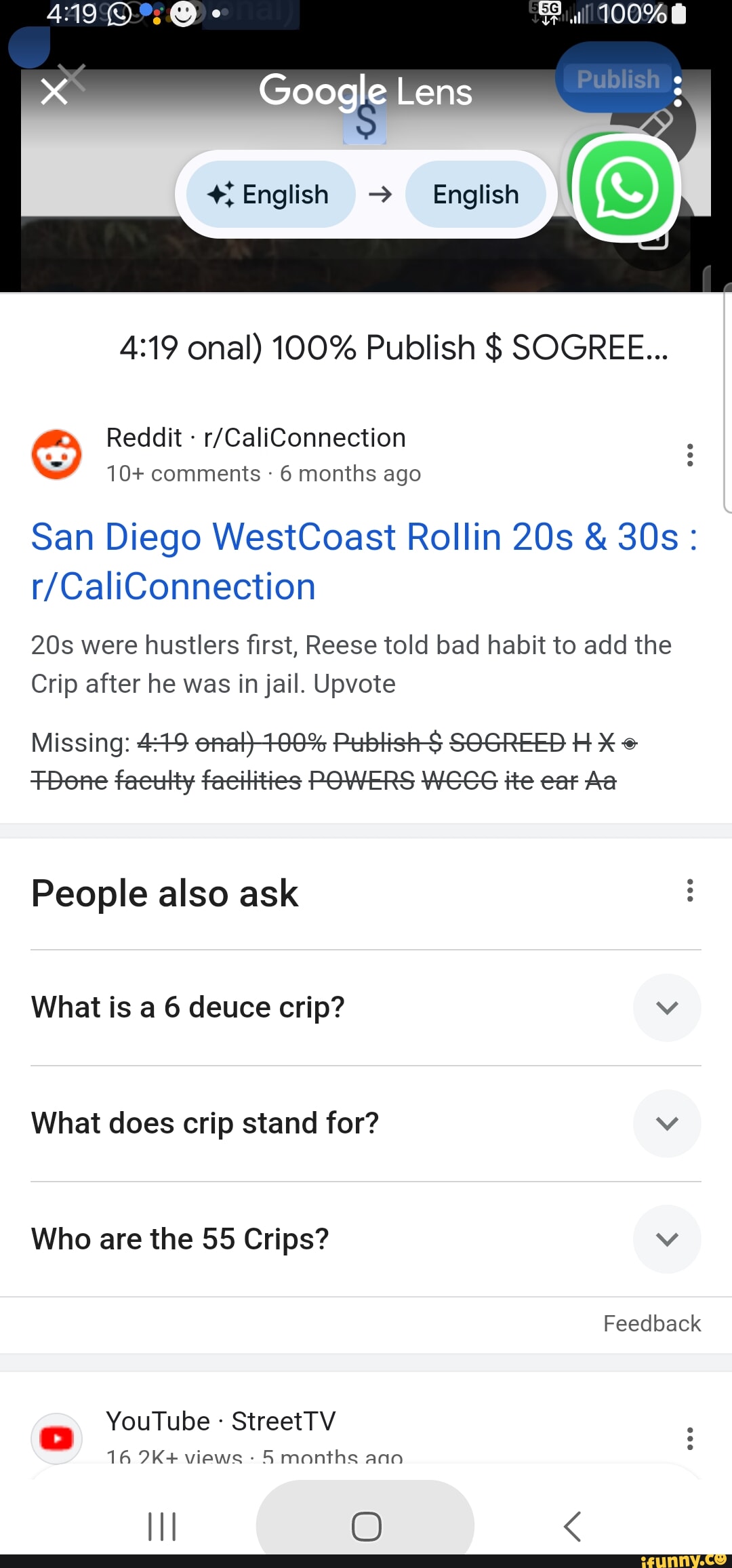The image size is (732, 1568).
Task: Open the Lens overflow menu in the top bar
Action: (678, 92)
